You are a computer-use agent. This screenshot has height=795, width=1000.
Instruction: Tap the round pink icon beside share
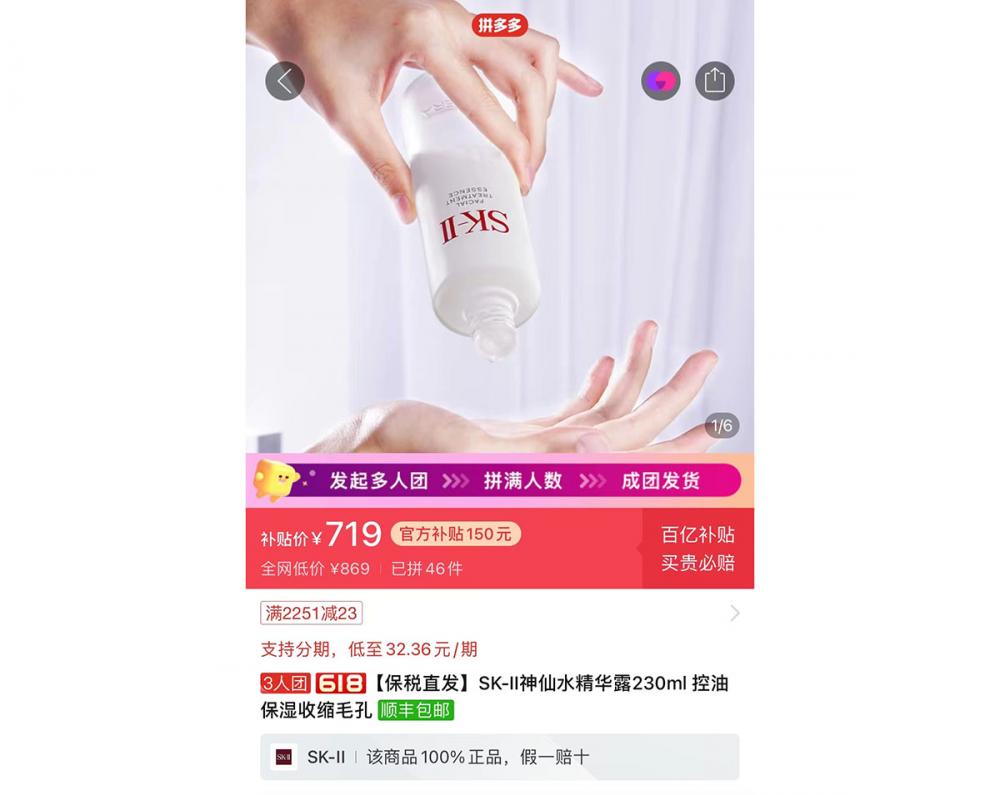pyautogui.click(x=660, y=81)
